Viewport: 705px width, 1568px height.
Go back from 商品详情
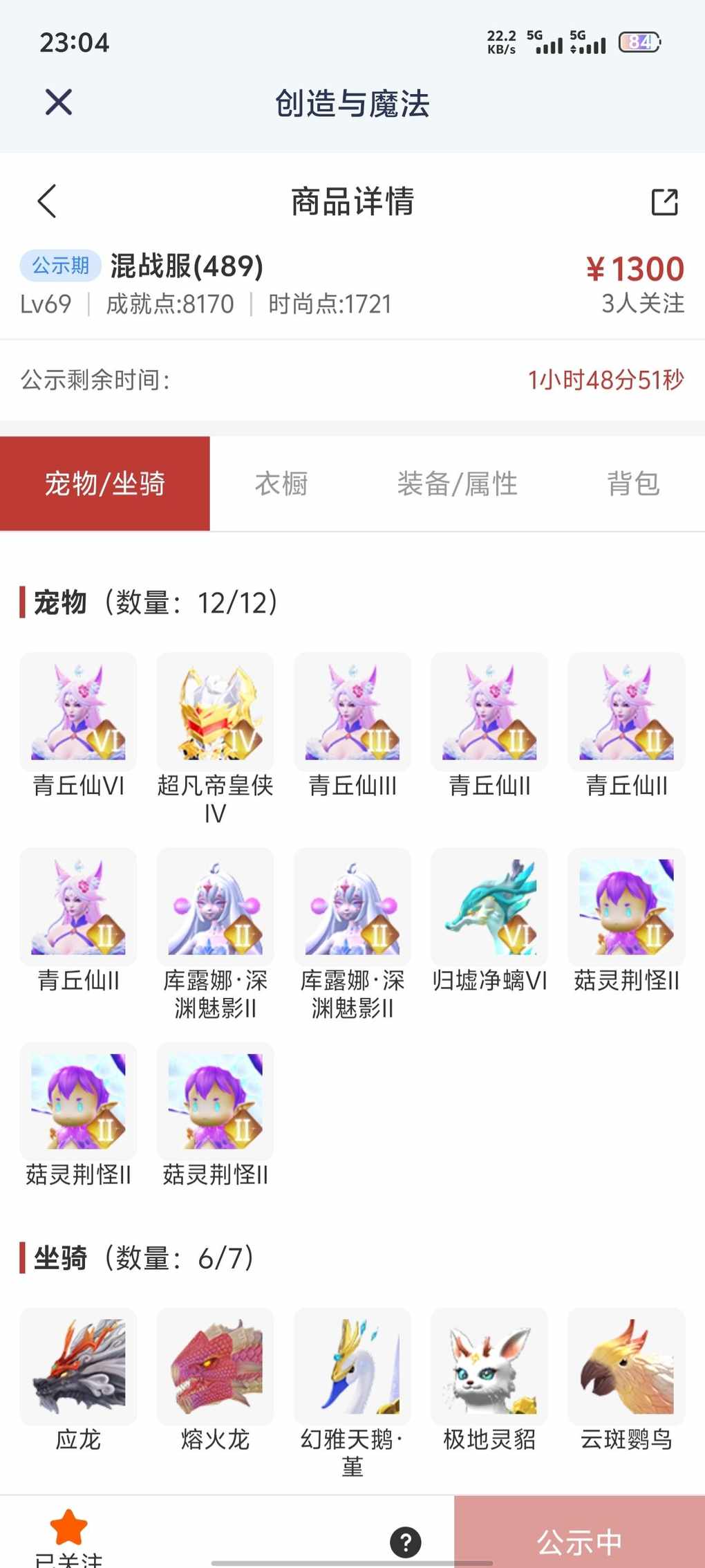tap(47, 202)
